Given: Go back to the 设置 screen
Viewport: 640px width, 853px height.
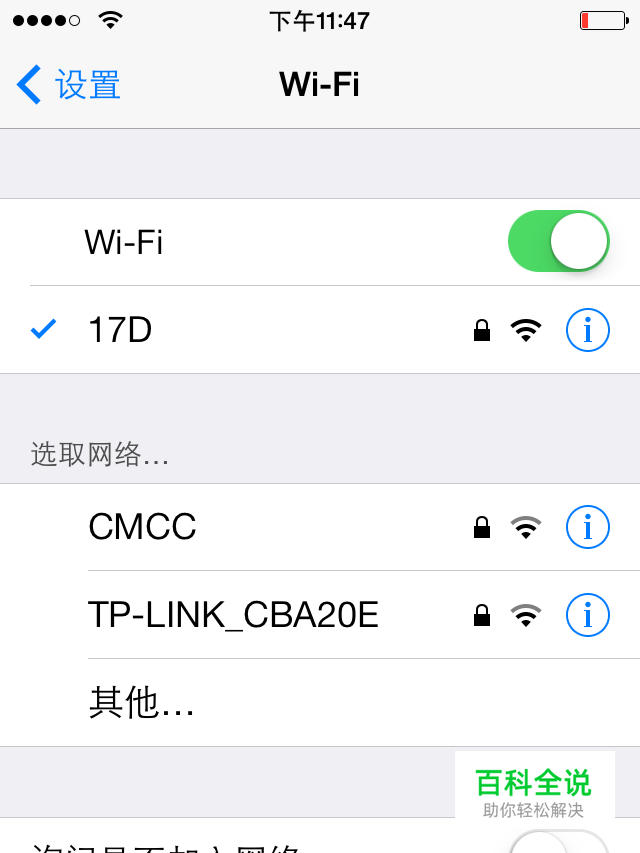Looking at the screenshot, I should pos(68,85).
